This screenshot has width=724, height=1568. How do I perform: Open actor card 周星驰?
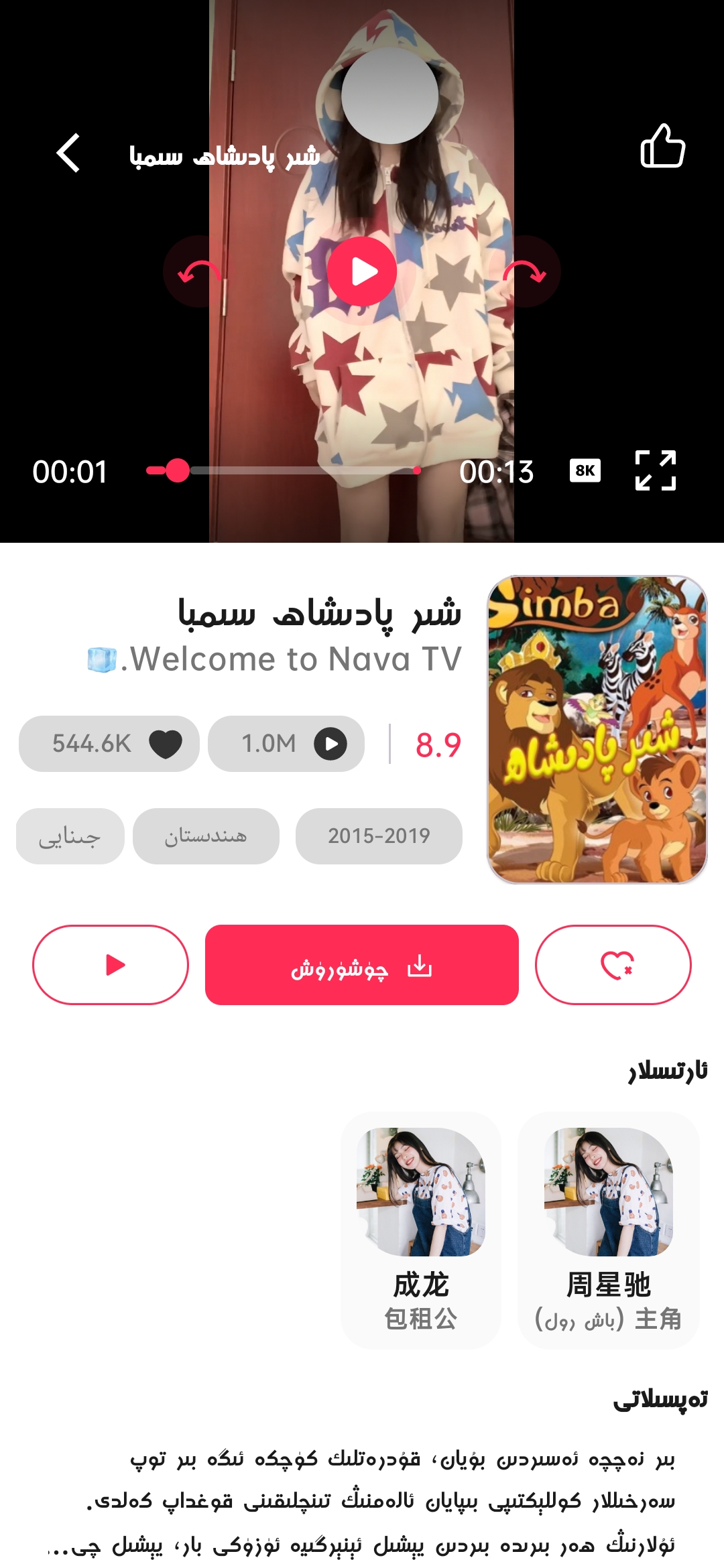609,1230
